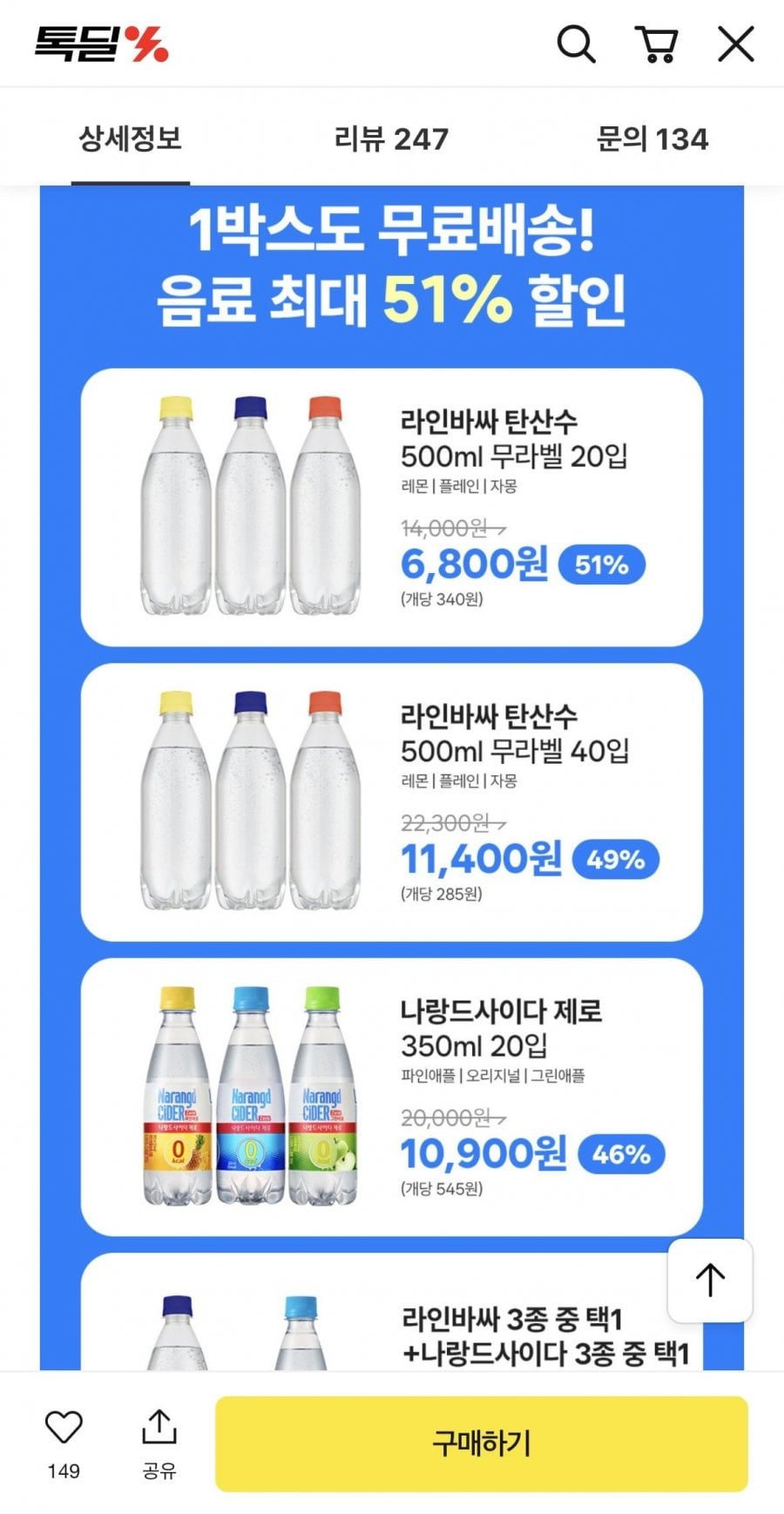Jump back to top with the arrow button
The height and width of the screenshot is (1514, 784).
[x=710, y=1280]
